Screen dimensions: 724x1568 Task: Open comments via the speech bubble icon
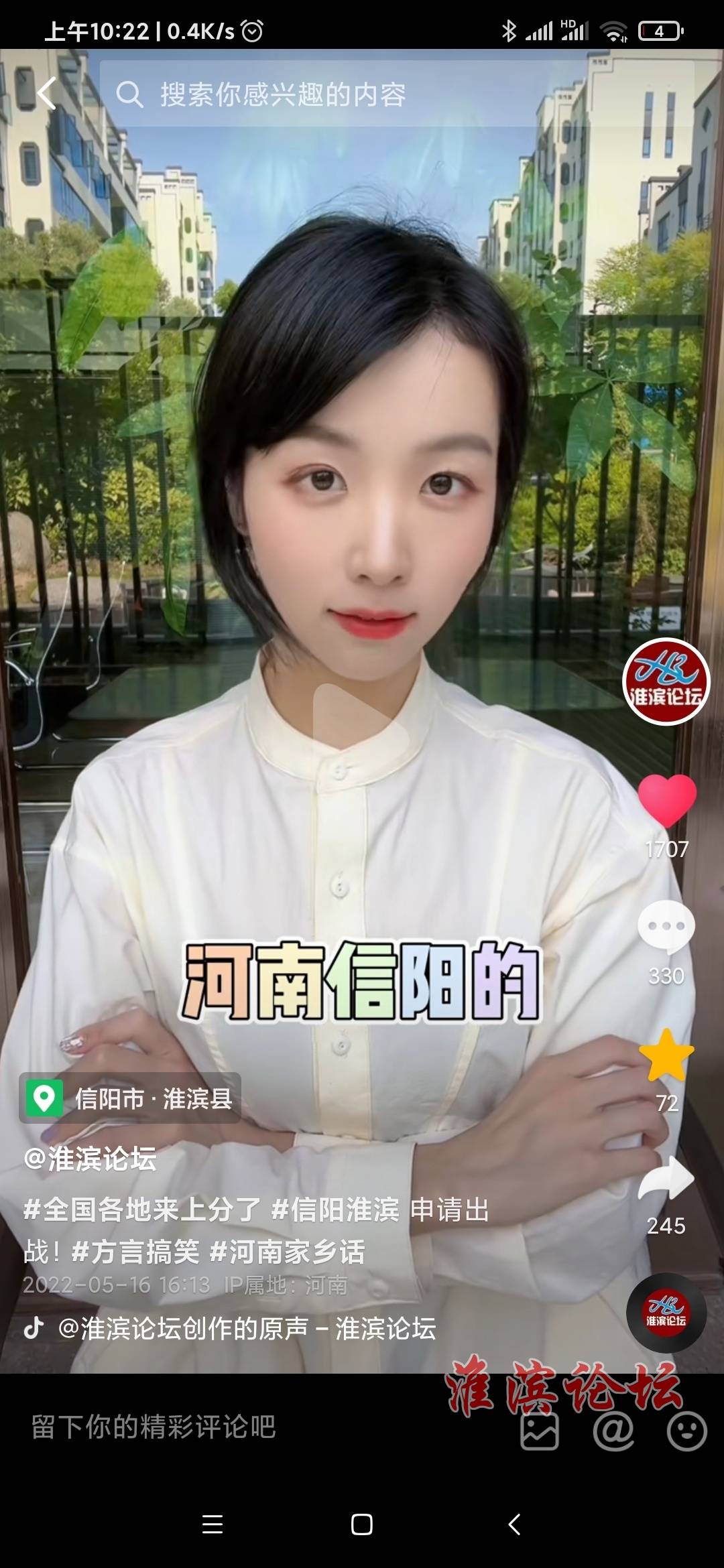[x=666, y=927]
